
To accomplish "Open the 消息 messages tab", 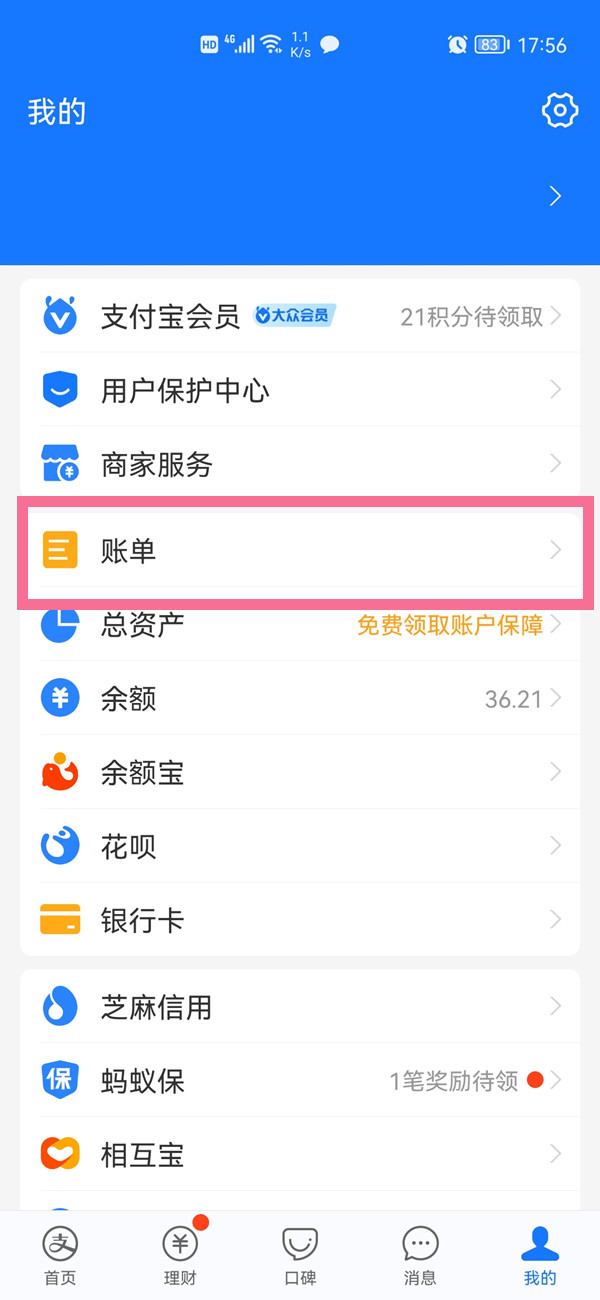I will tap(420, 1255).
